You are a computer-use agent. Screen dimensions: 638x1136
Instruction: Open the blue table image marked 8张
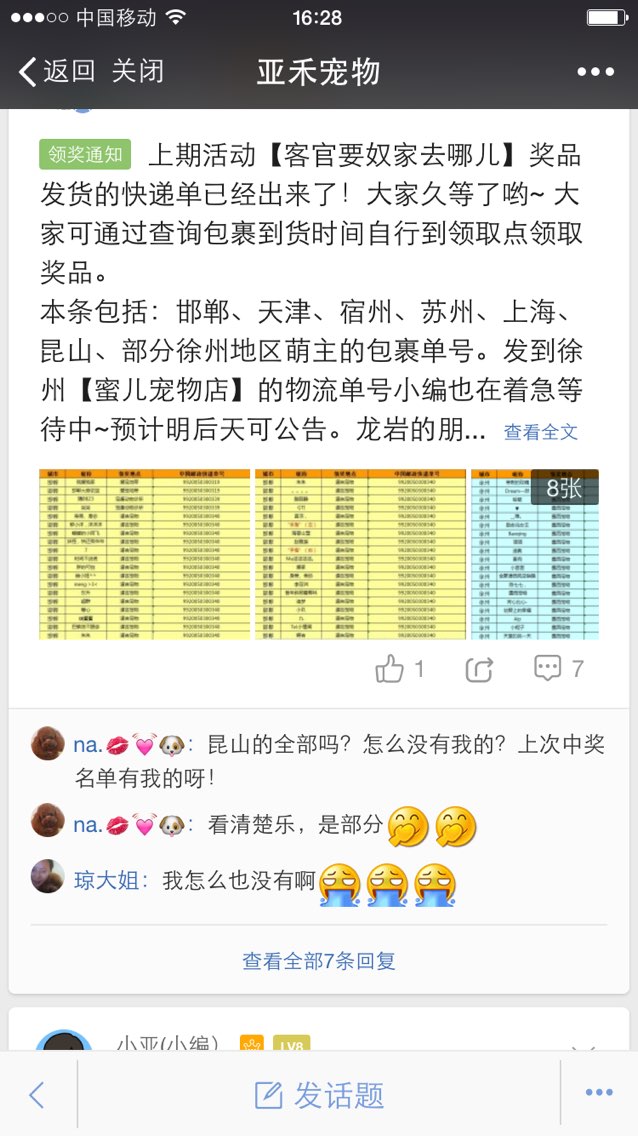coord(534,554)
